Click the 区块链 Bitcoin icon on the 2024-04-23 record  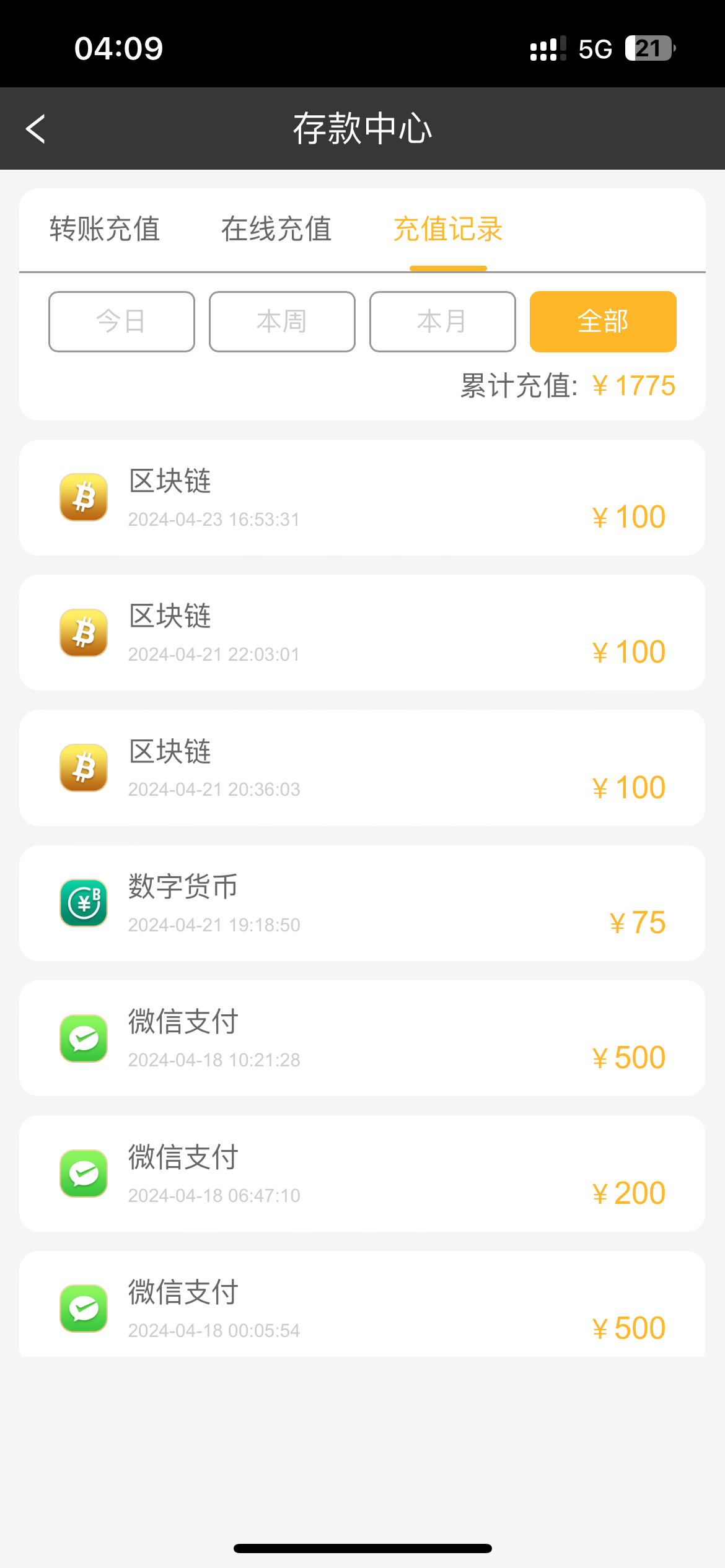pyautogui.click(x=83, y=497)
